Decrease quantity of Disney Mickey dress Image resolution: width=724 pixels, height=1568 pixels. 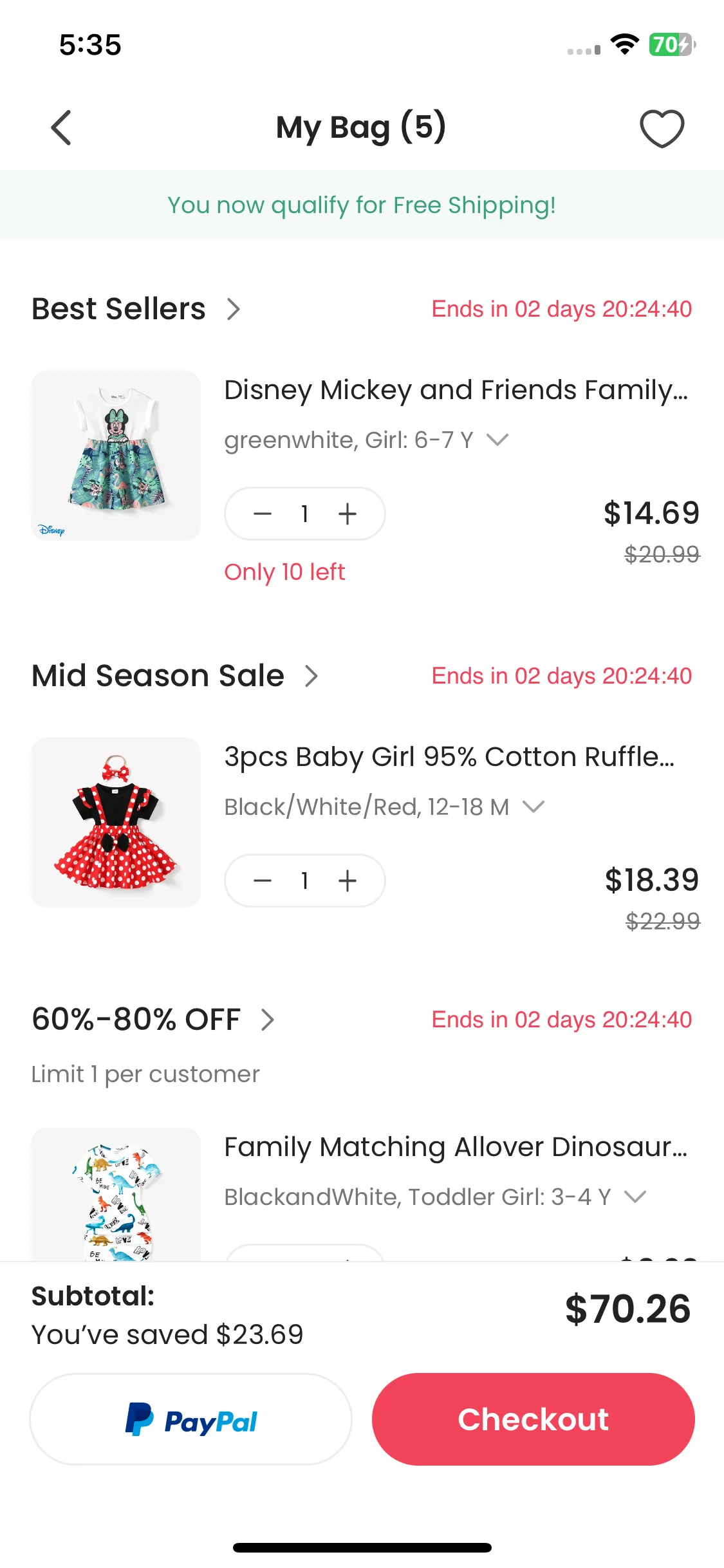[263, 514]
